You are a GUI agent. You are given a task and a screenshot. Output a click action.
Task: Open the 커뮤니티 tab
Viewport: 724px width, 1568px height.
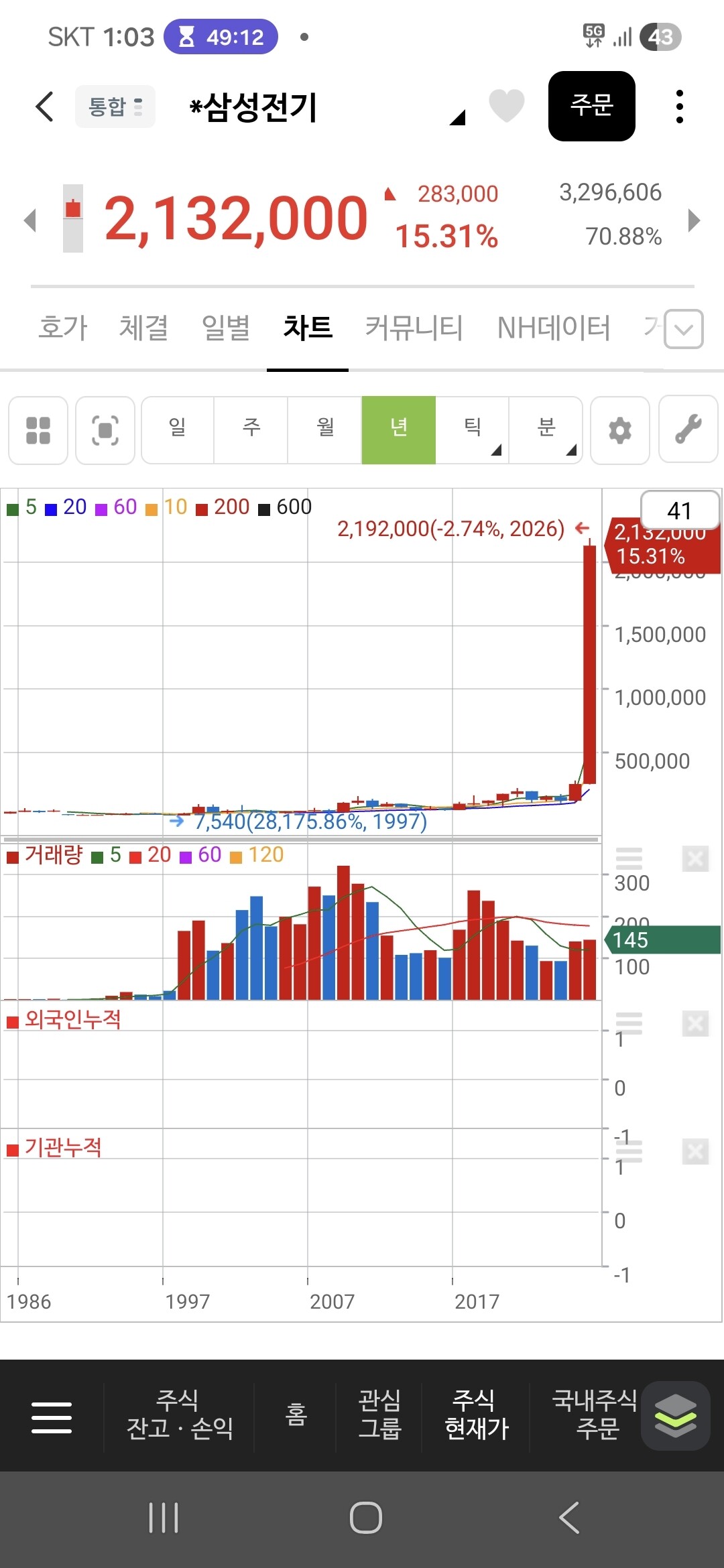pos(414,328)
